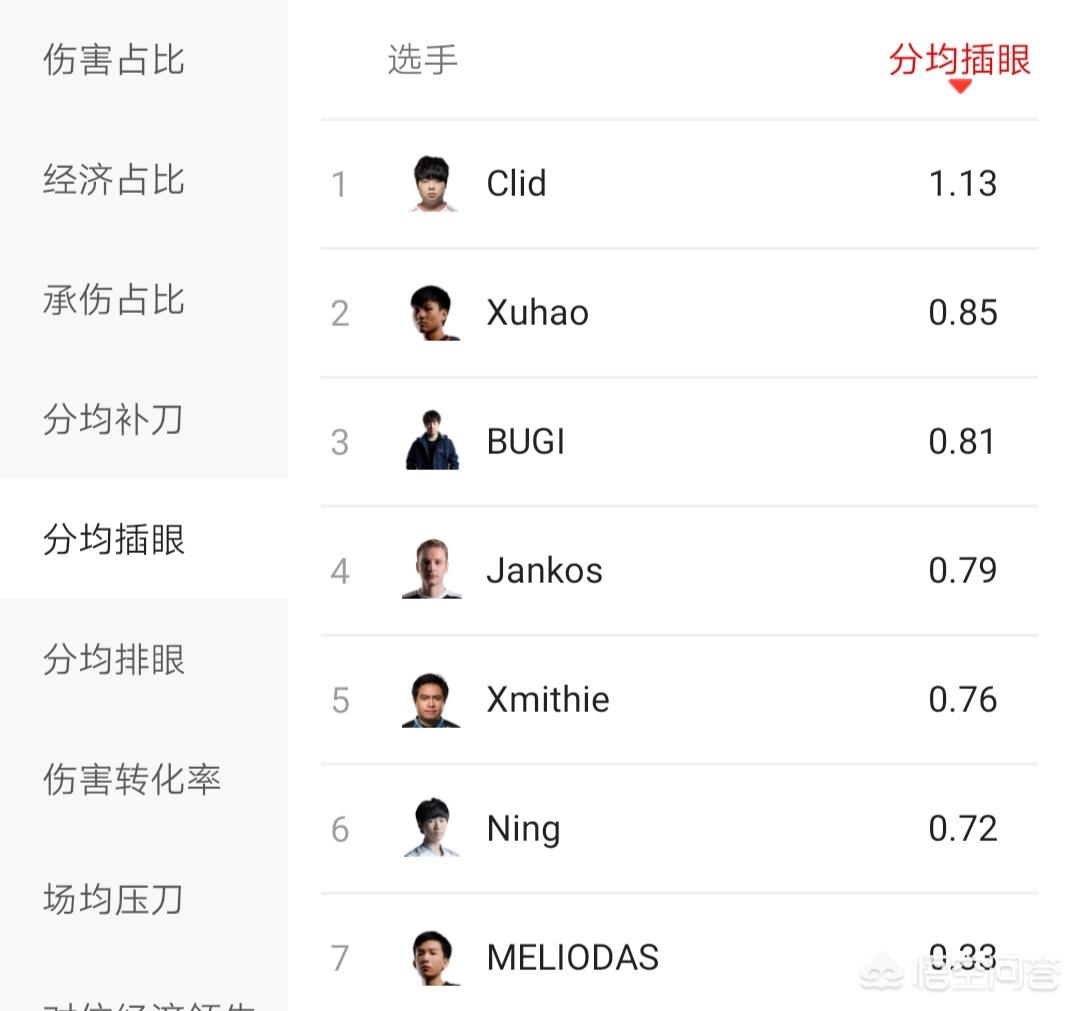This screenshot has height=1011, width=1080.
Task: Switch to the 伤害占比 stat tab
Action: pyautogui.click(x=114, y=60)
